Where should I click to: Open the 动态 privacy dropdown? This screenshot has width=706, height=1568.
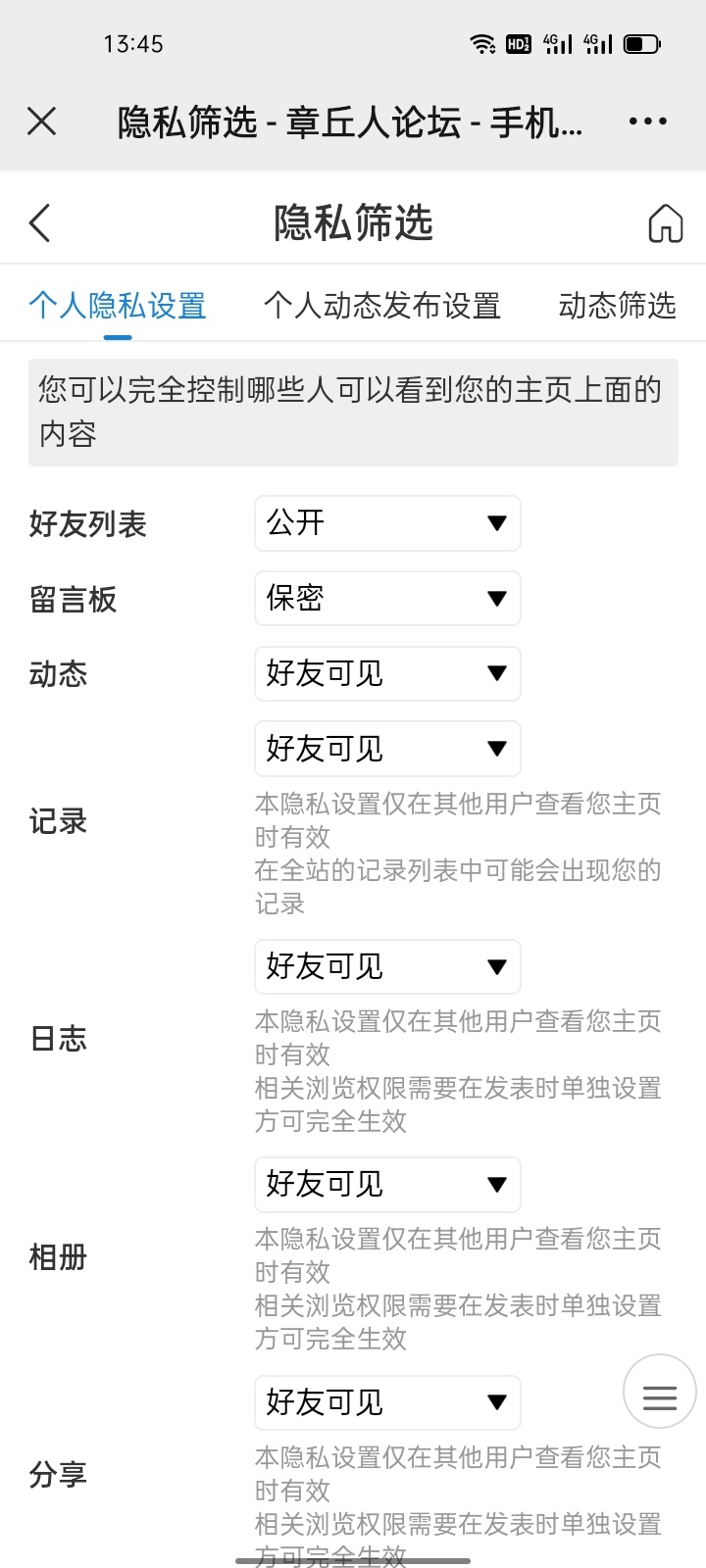click(x=387, y=674)
